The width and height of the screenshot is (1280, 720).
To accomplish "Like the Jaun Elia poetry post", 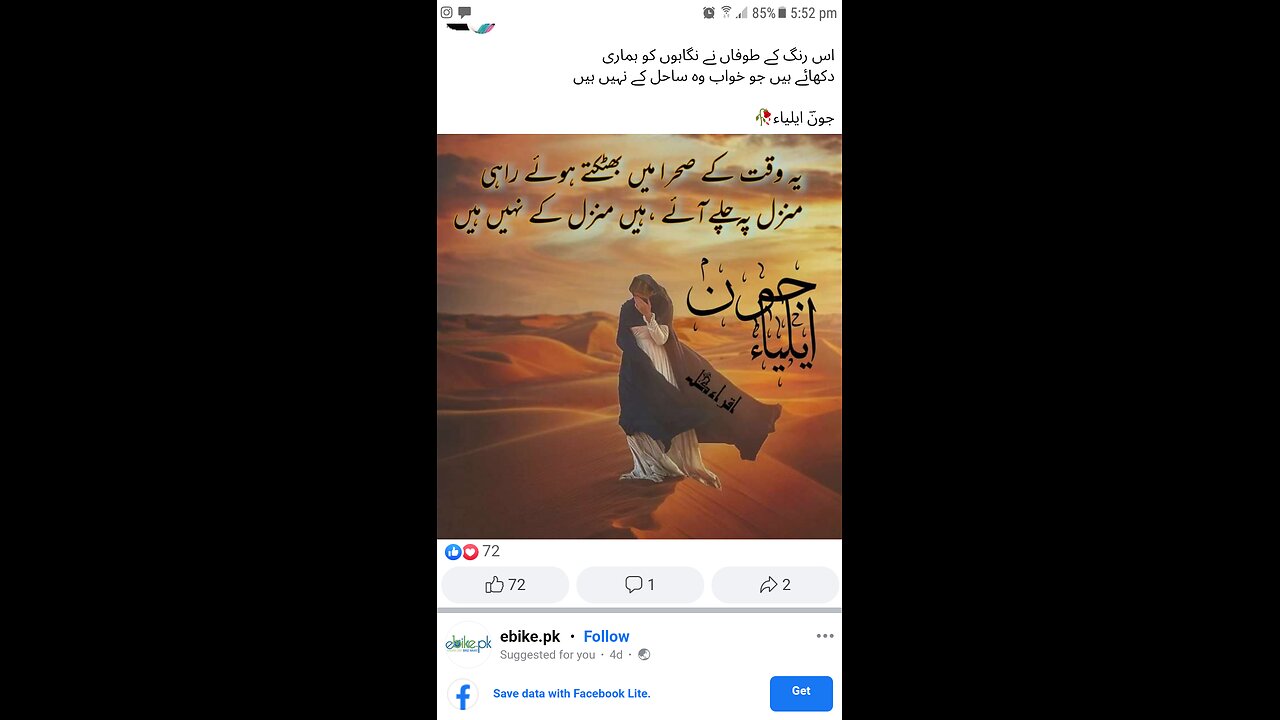I will click(x=505, y=585).
